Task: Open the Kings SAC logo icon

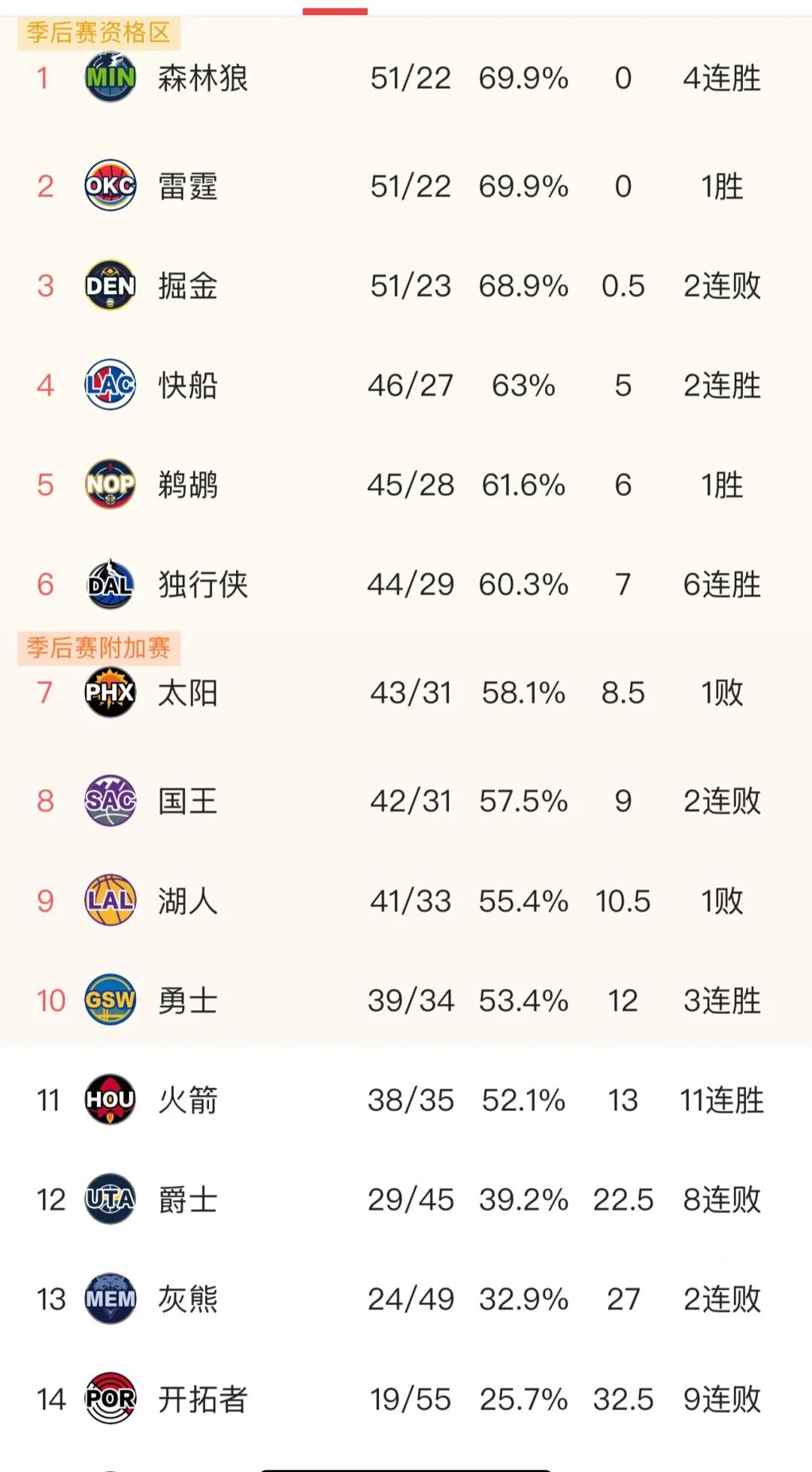Action: point(110,802)
